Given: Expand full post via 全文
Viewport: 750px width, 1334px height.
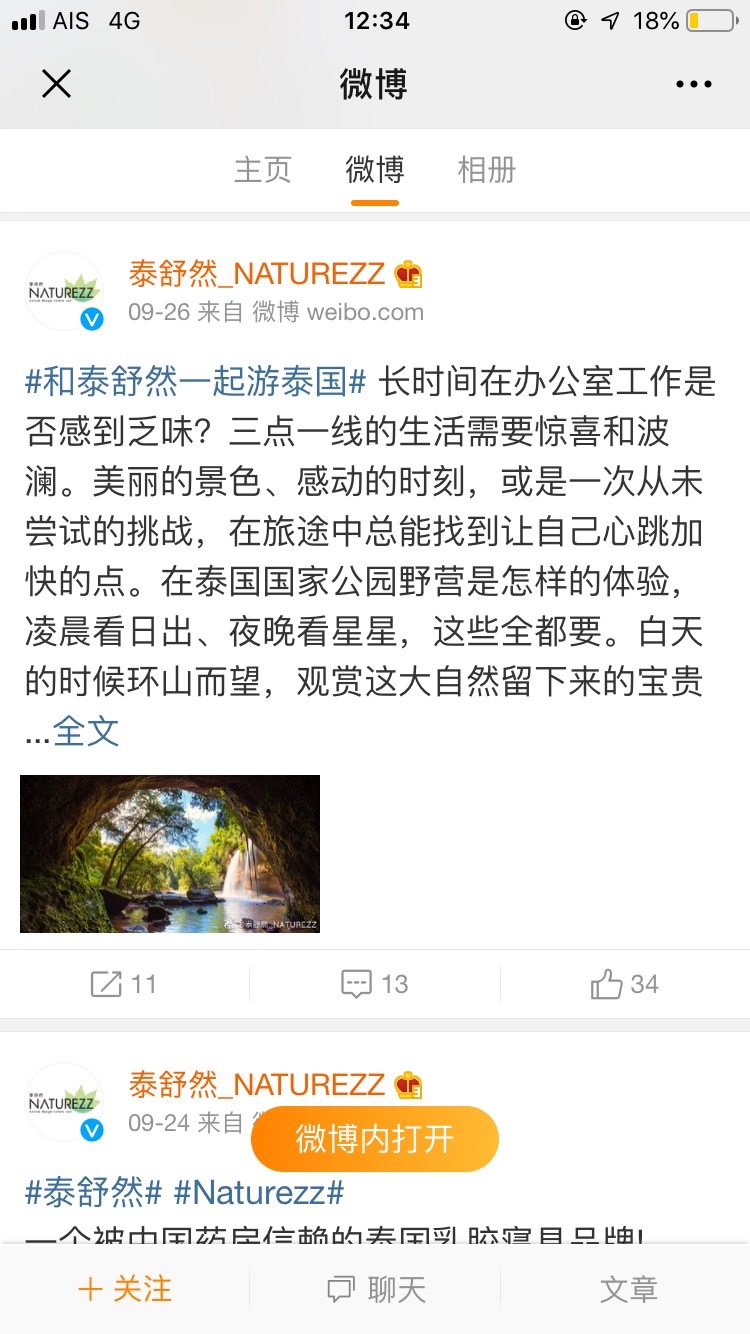Looking at the screenshot, I should pos(86,731).
